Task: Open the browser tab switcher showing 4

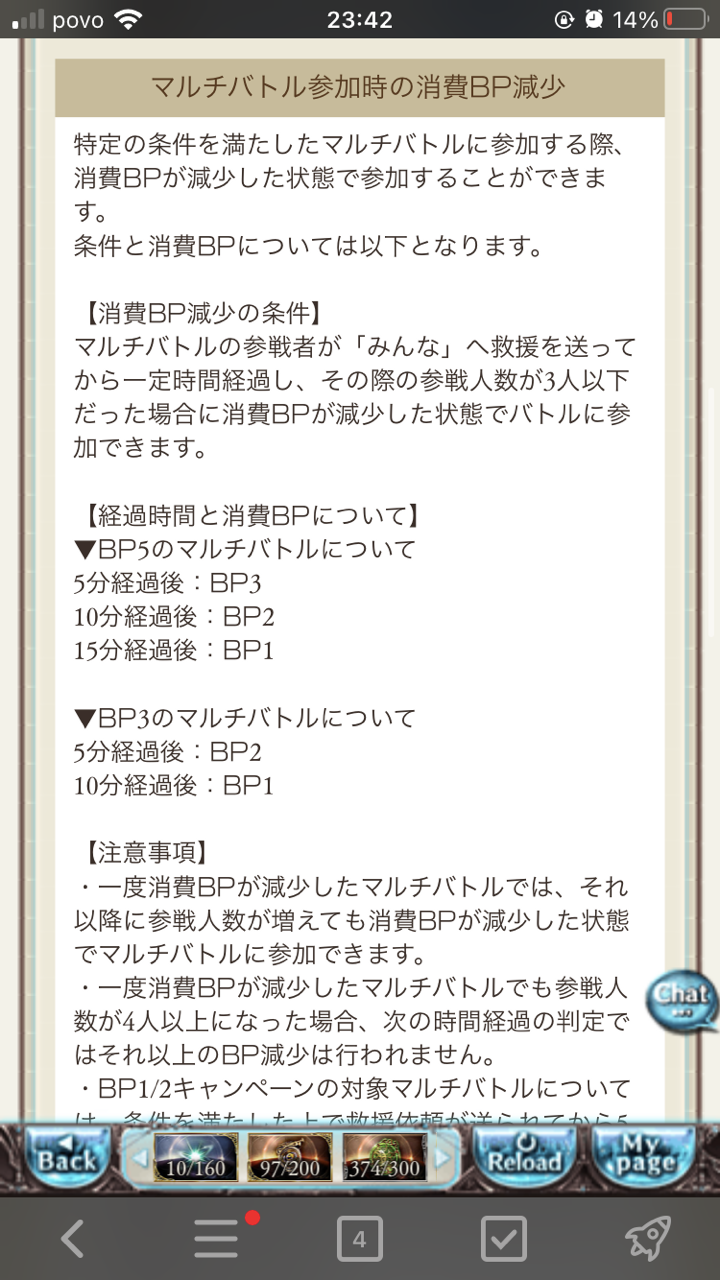Action: pos(360,1240)
